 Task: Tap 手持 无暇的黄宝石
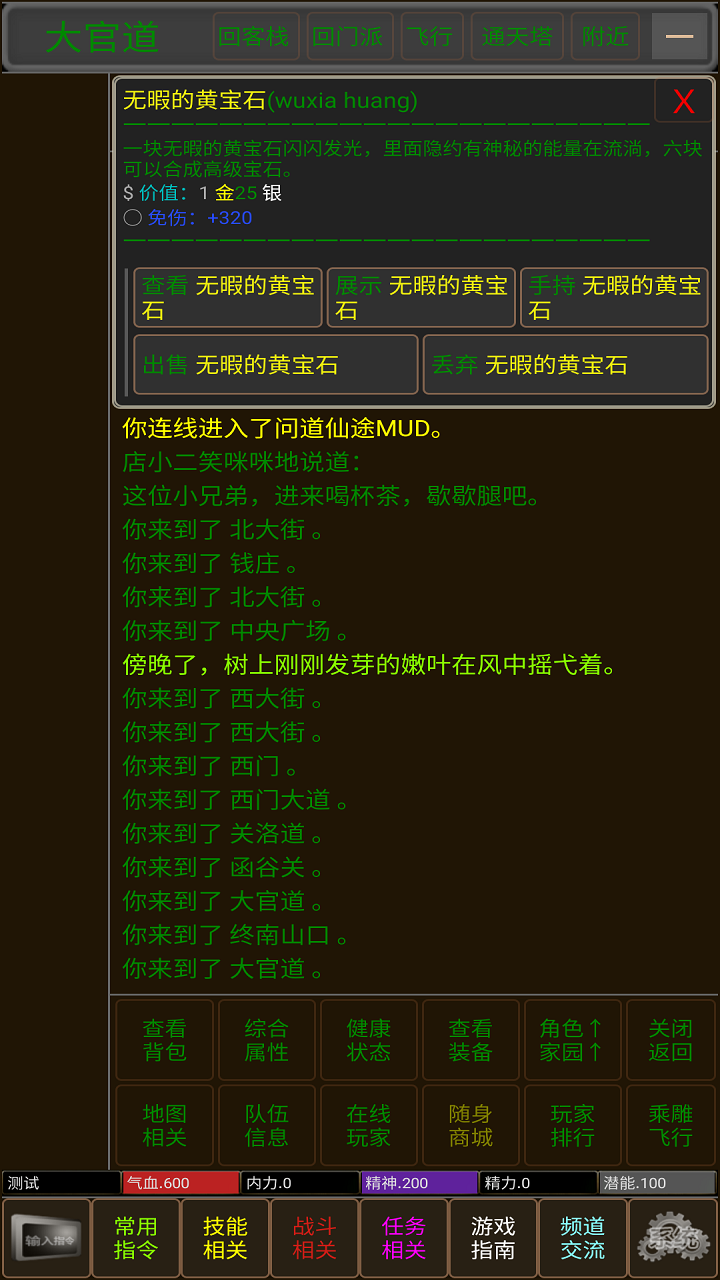tap(614, 297)
